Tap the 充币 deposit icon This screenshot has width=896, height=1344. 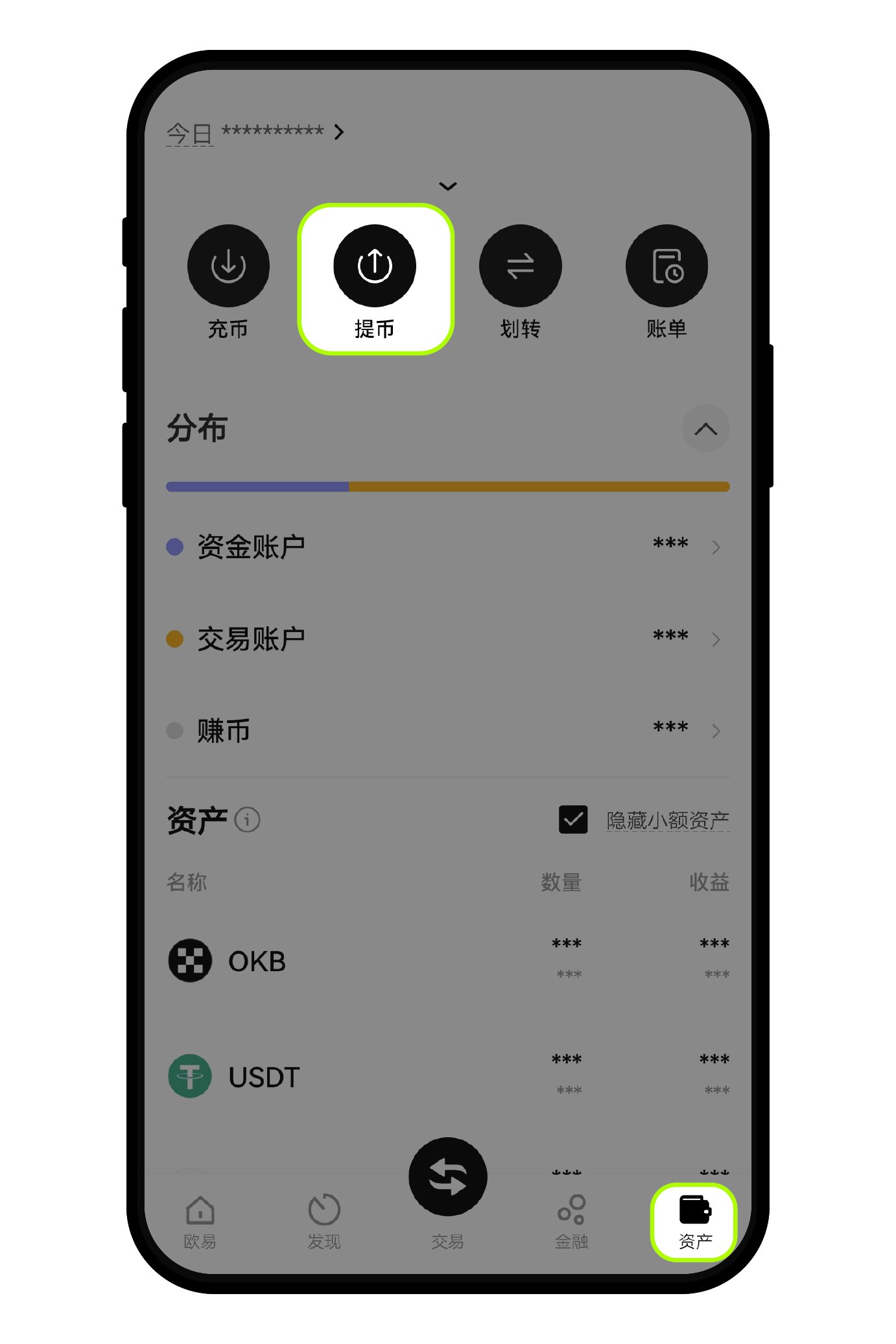tap(228, 265)
